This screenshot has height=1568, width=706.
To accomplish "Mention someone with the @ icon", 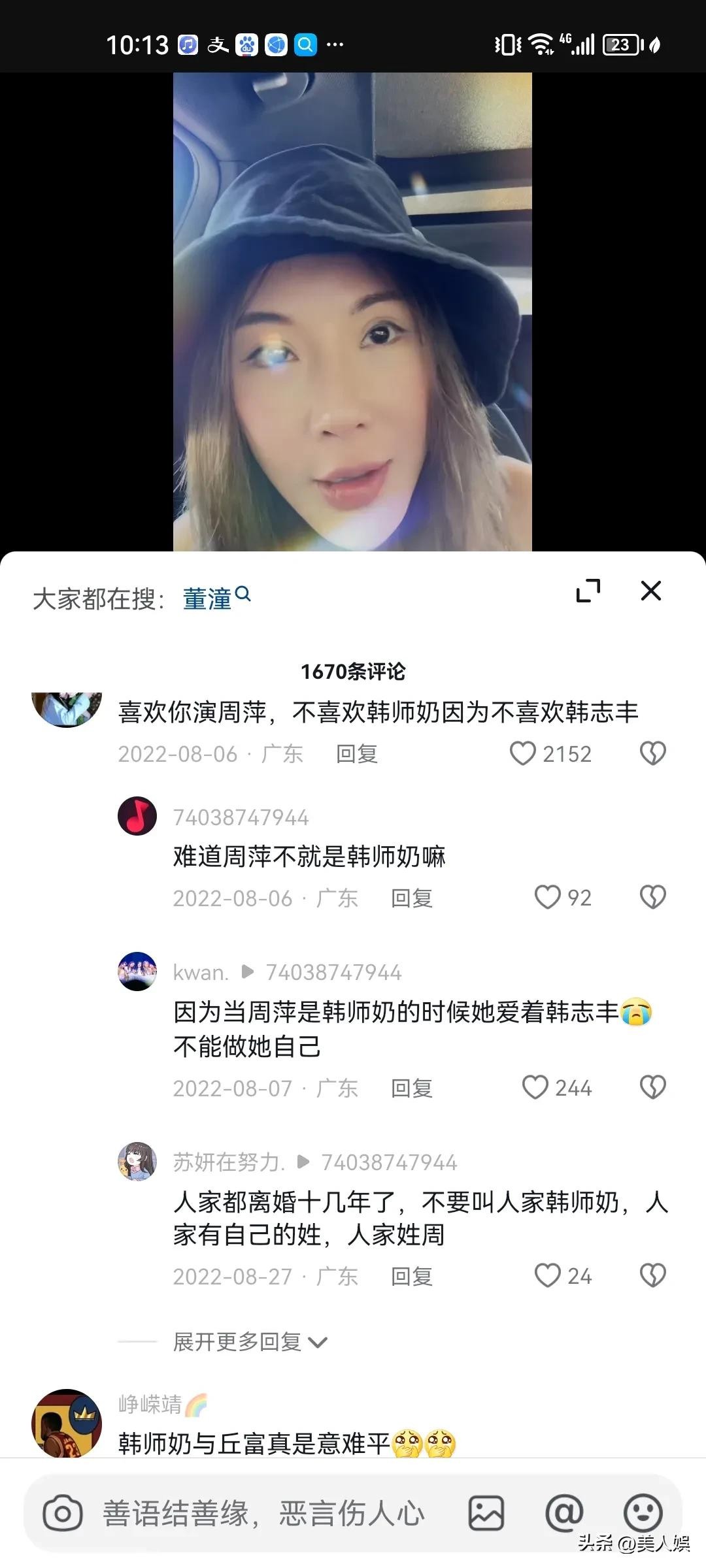I will [x=563, y=1514].
